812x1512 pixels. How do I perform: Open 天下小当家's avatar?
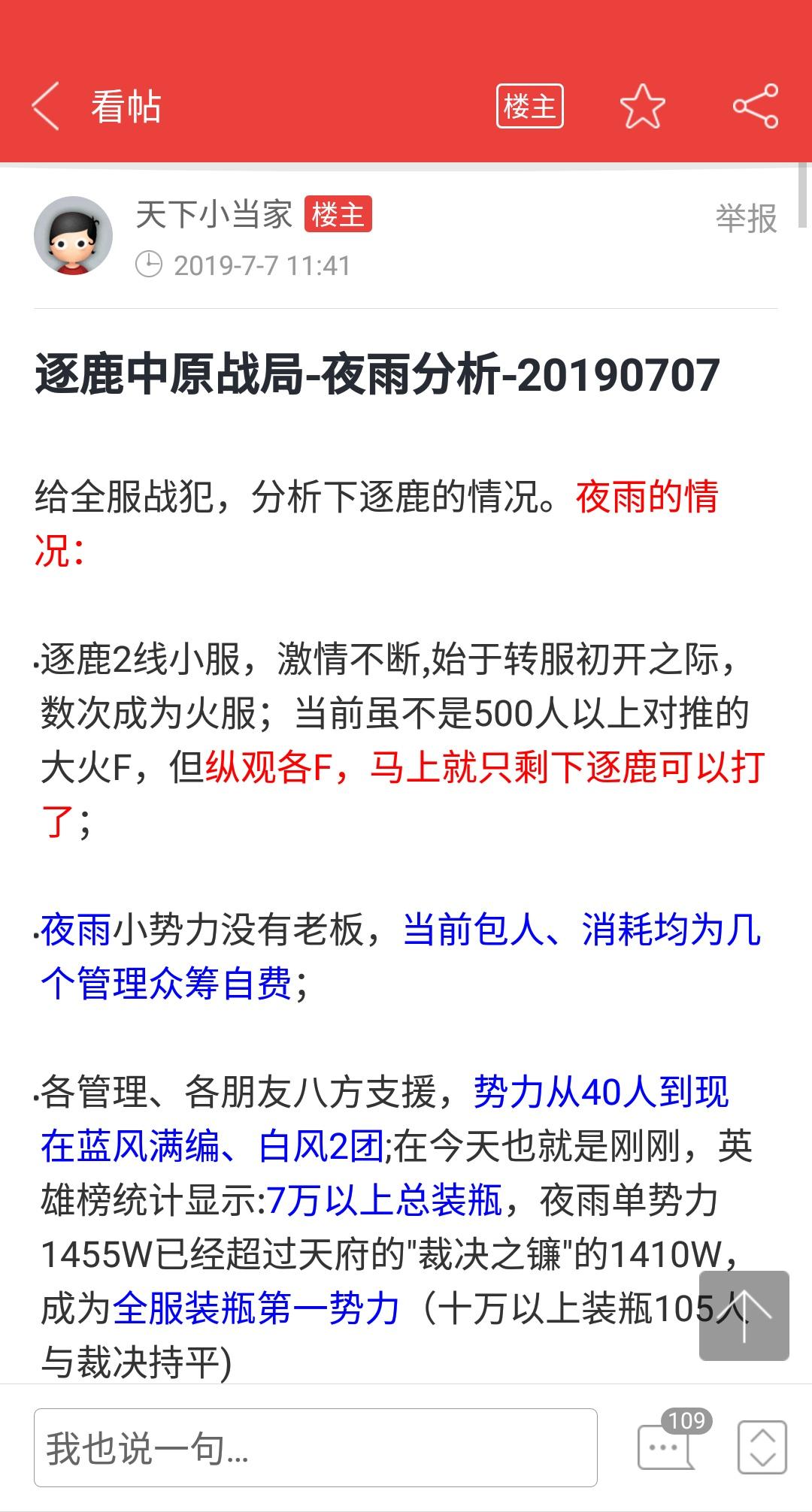pos(73,236)
